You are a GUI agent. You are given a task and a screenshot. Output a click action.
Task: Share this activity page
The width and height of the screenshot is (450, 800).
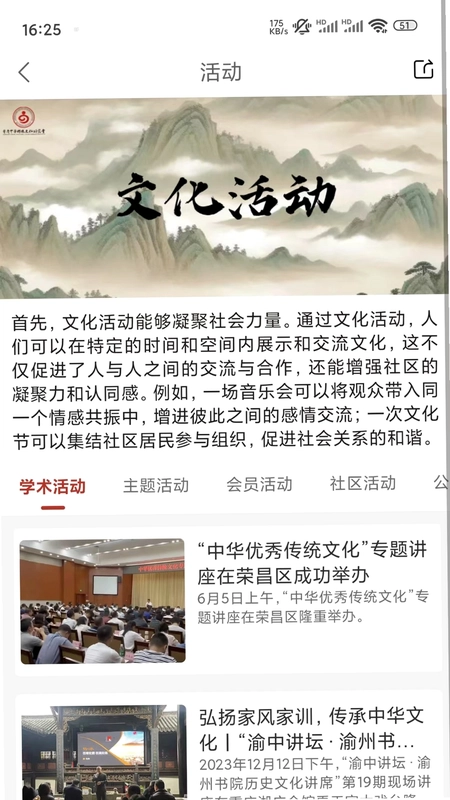(423, 69)
